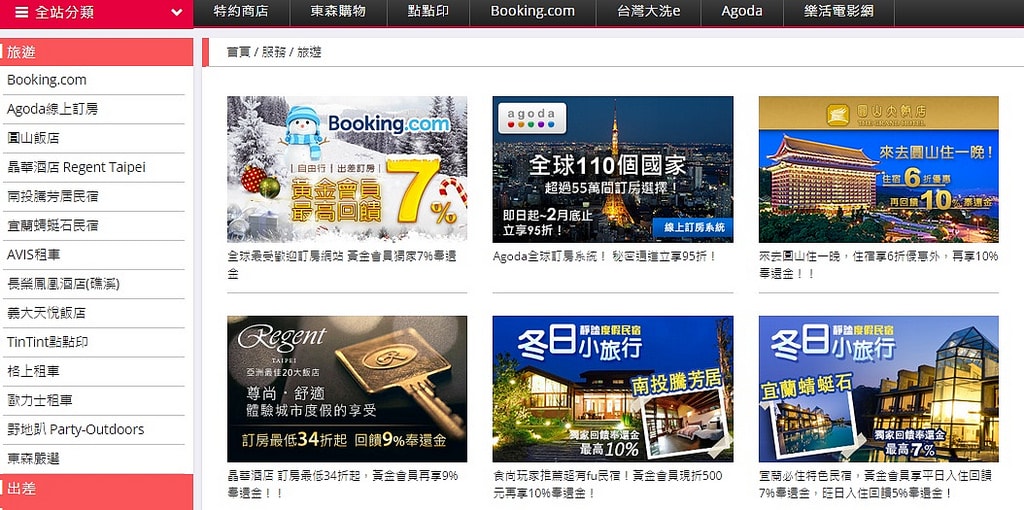
Task: Switch to the 特約商店 tab
Action: (x=241, y=12)
